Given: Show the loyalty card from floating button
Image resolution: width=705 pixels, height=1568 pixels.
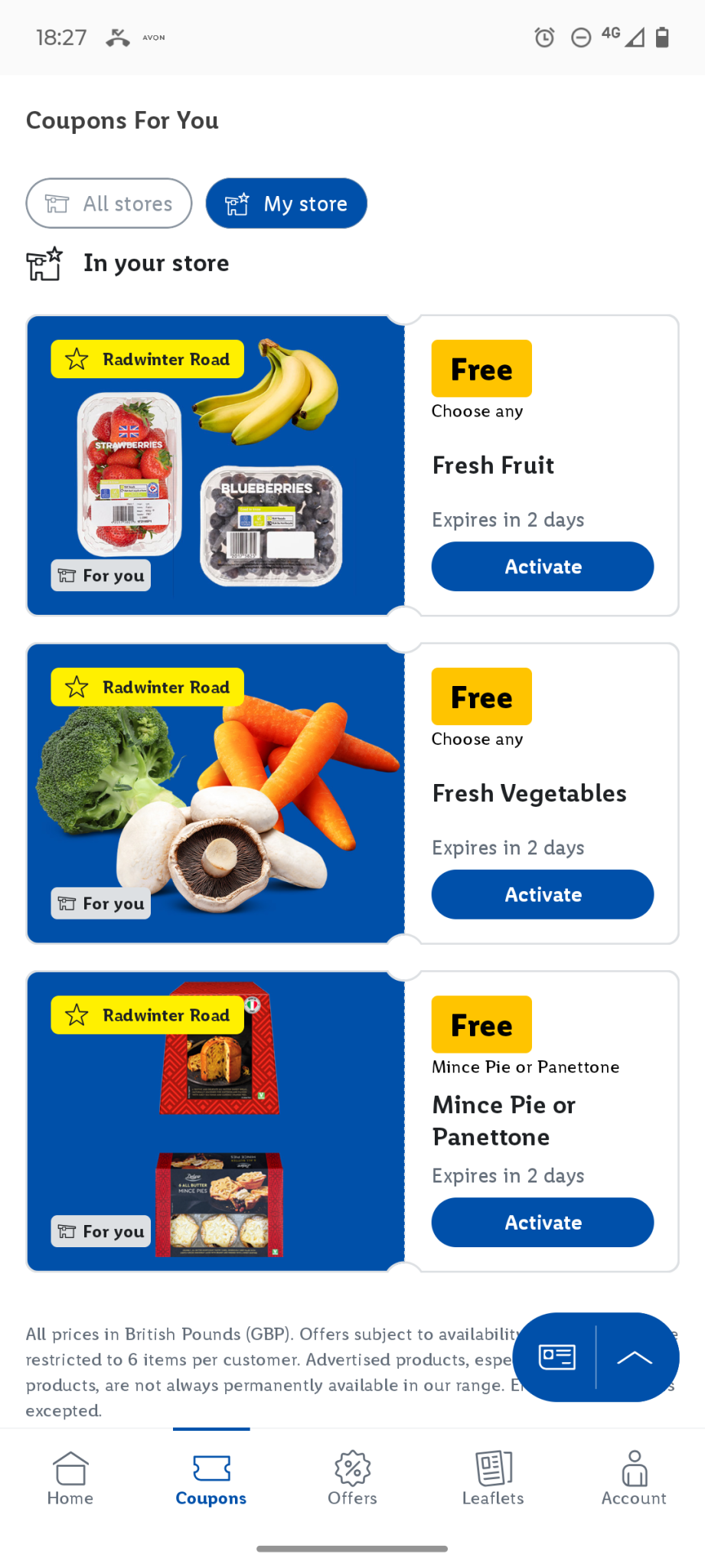Looking at the screenshot, I should (556, 1357).
